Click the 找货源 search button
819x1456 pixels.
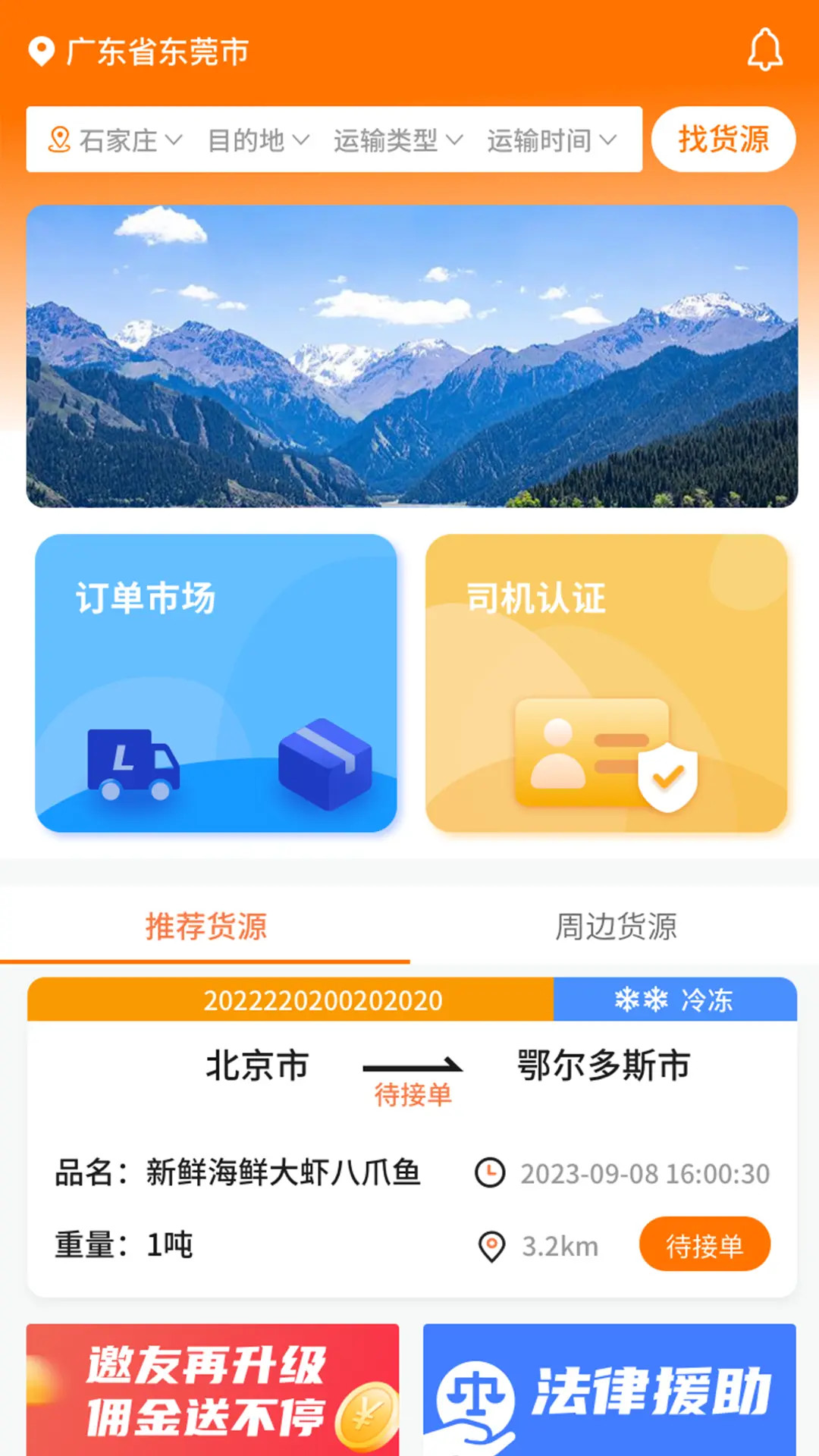(722, 140)
